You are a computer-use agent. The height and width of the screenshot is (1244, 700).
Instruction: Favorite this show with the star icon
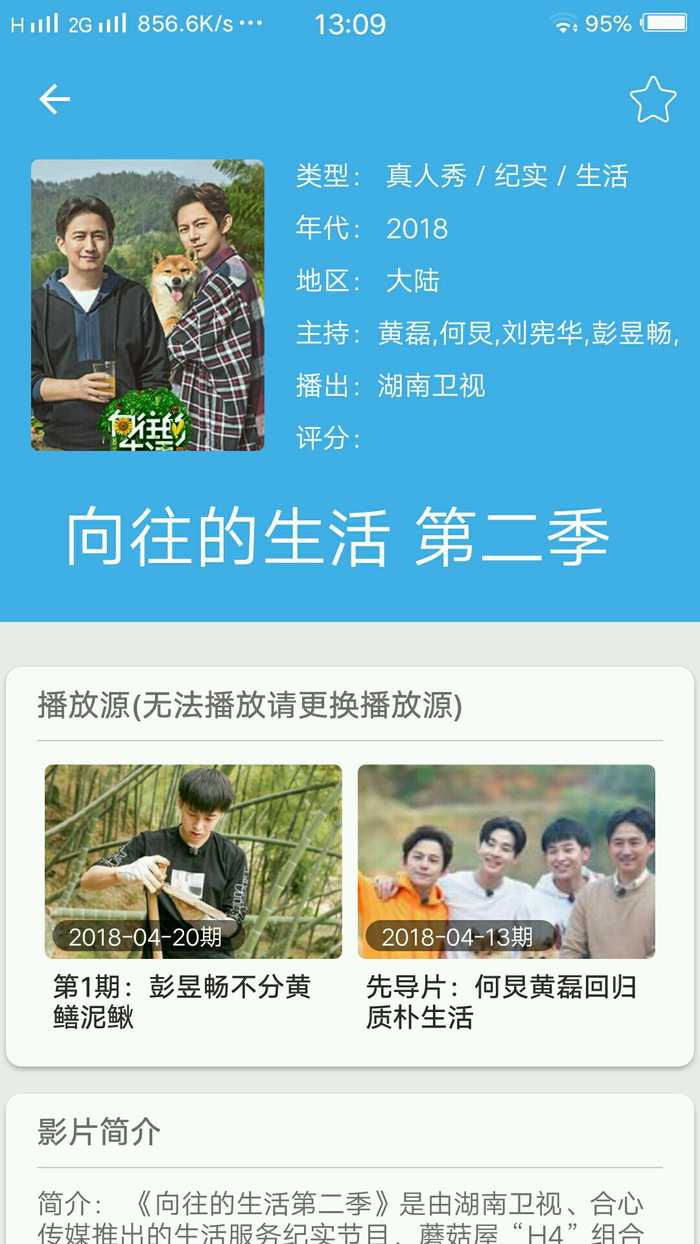(652, 99)
